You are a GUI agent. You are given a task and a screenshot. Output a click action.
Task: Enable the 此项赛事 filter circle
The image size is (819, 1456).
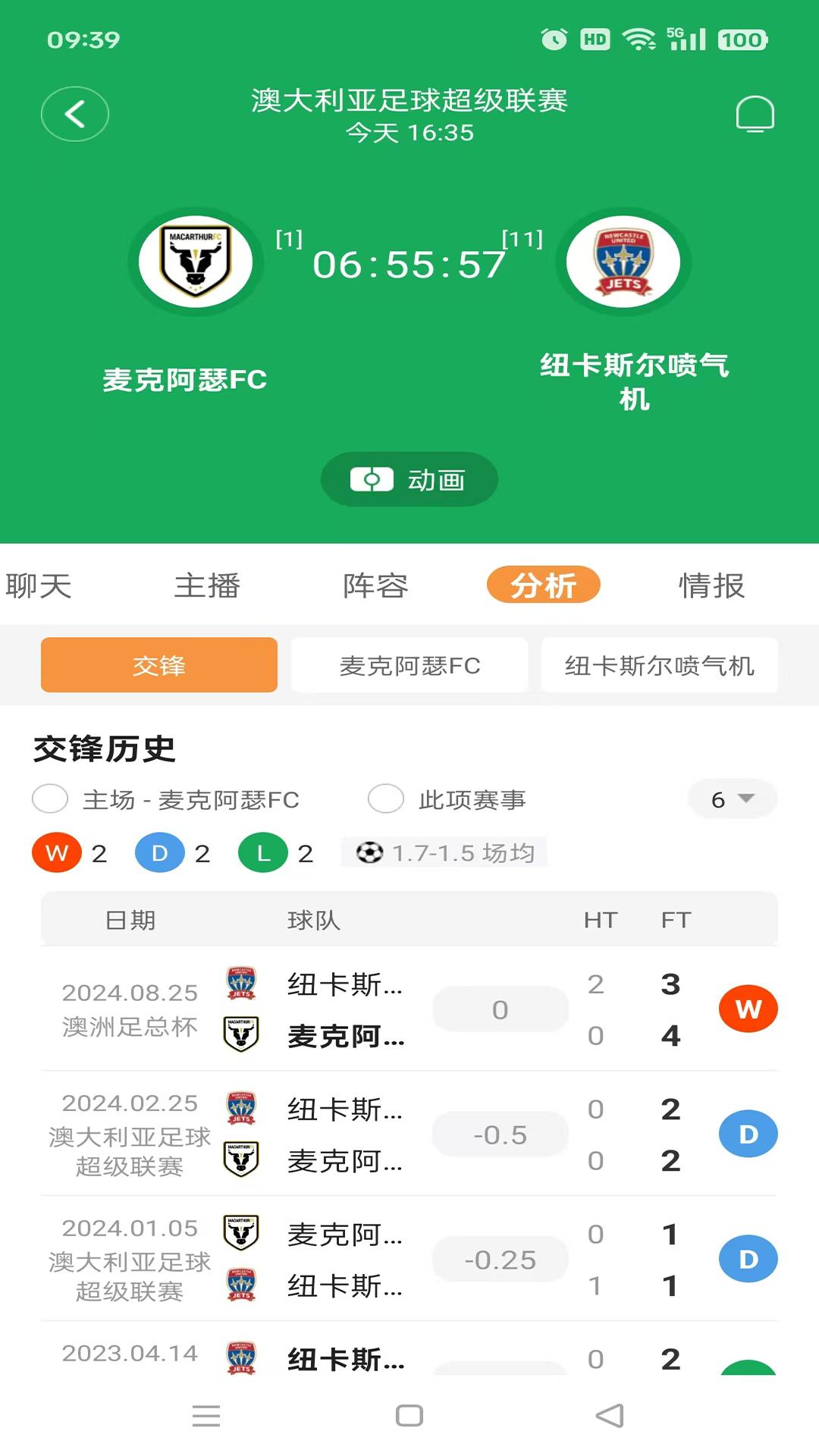pyautogui.click(x=386, y=799)
